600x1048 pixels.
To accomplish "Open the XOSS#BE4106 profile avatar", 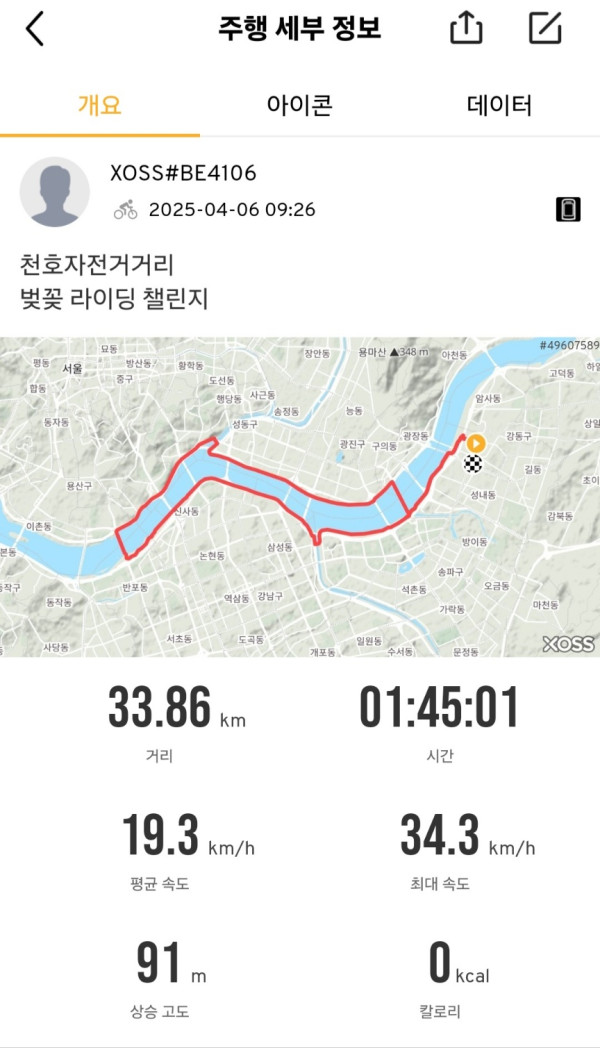I will coord(55,192).
